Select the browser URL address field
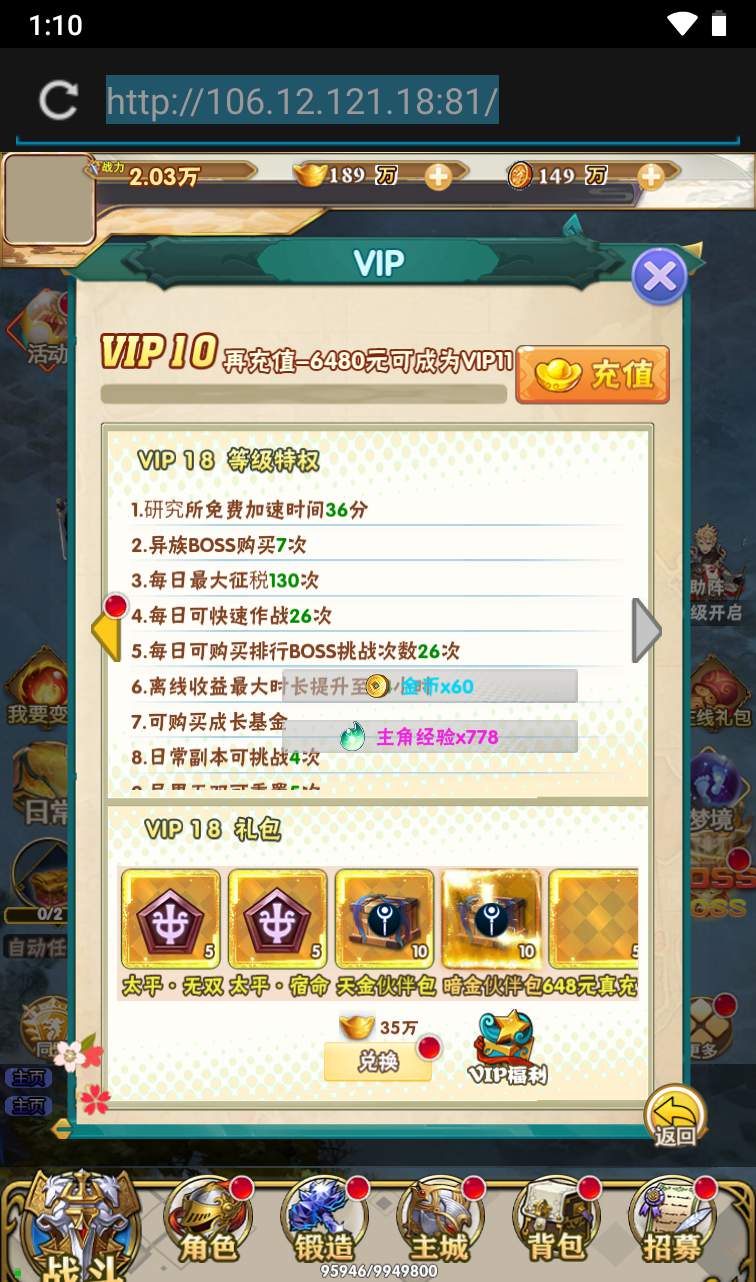Screen dimensions: 756x1282 [x=302, y=100]
